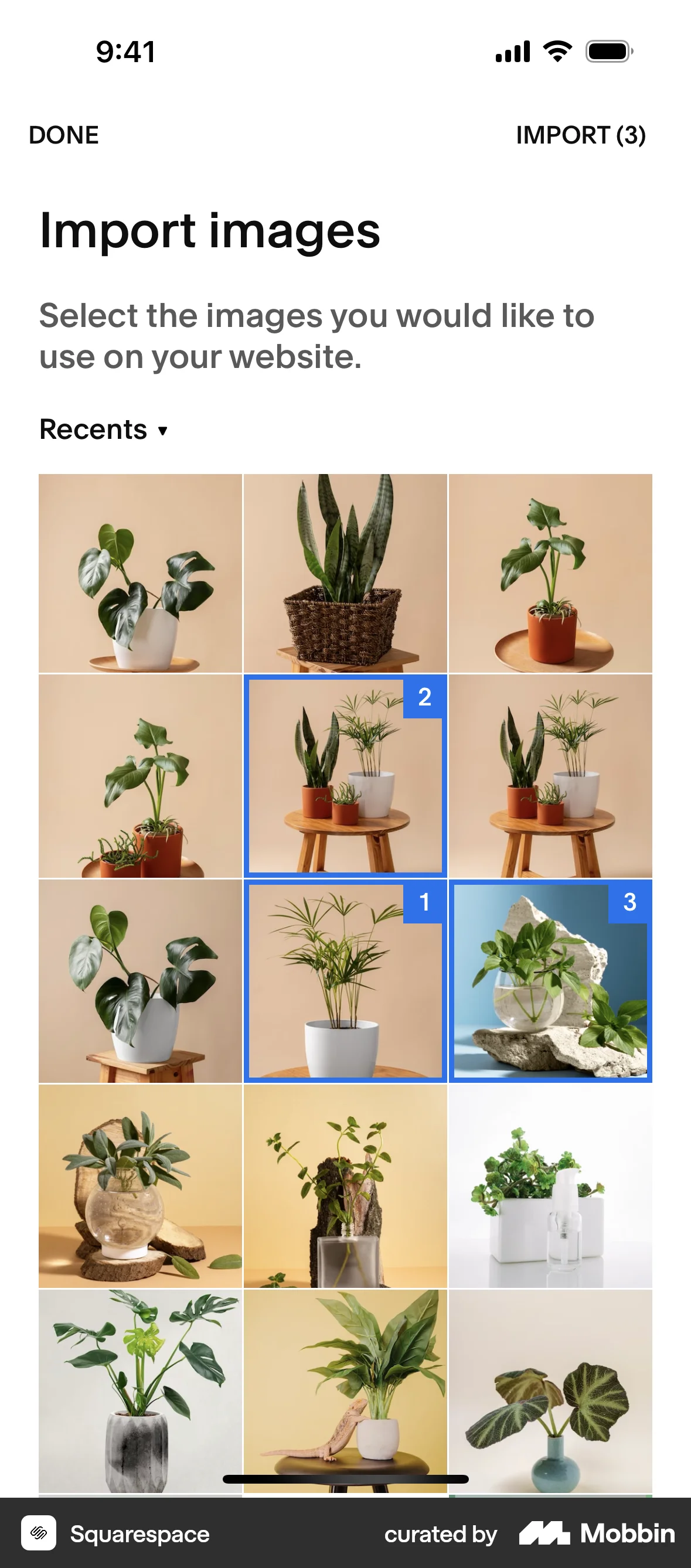Tap DONE to close the image picker
The height and width of the screenshot is (1568, 691).
coord(64,135)
